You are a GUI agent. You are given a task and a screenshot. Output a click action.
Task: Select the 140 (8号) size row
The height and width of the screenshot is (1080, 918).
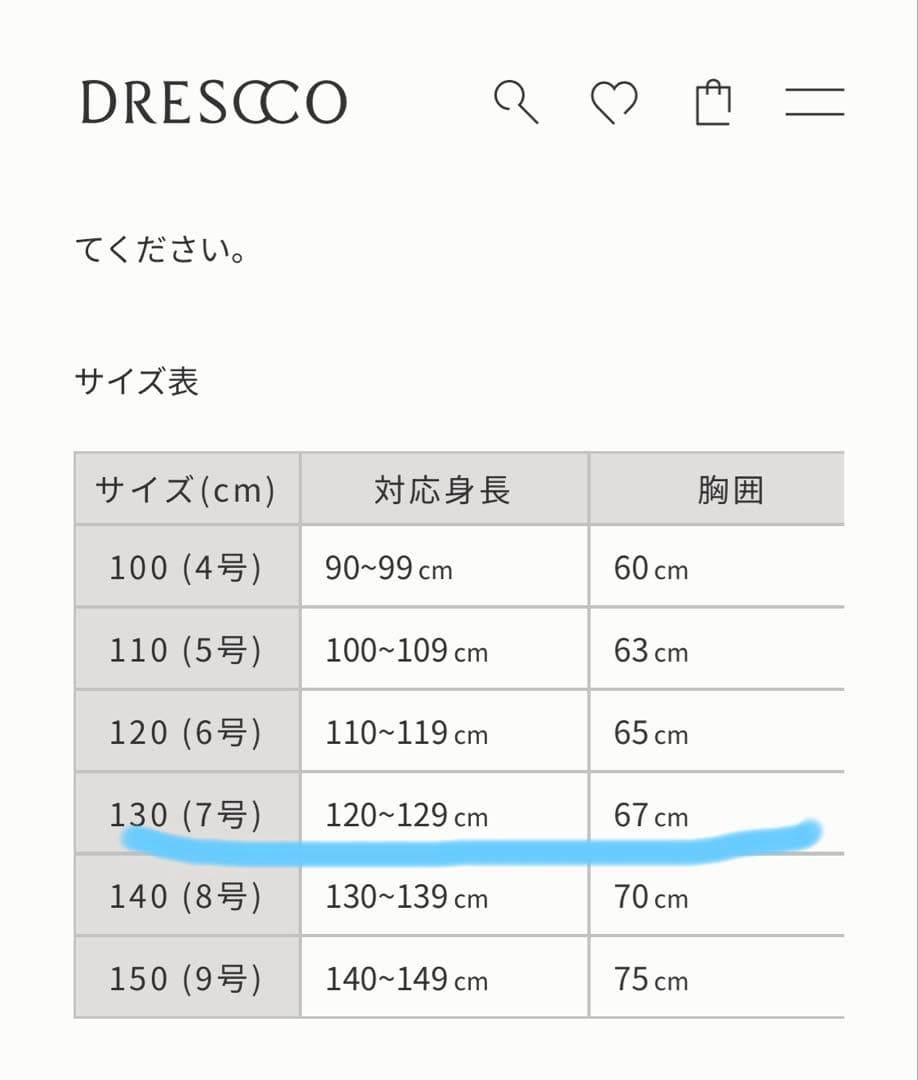point(187,897)
